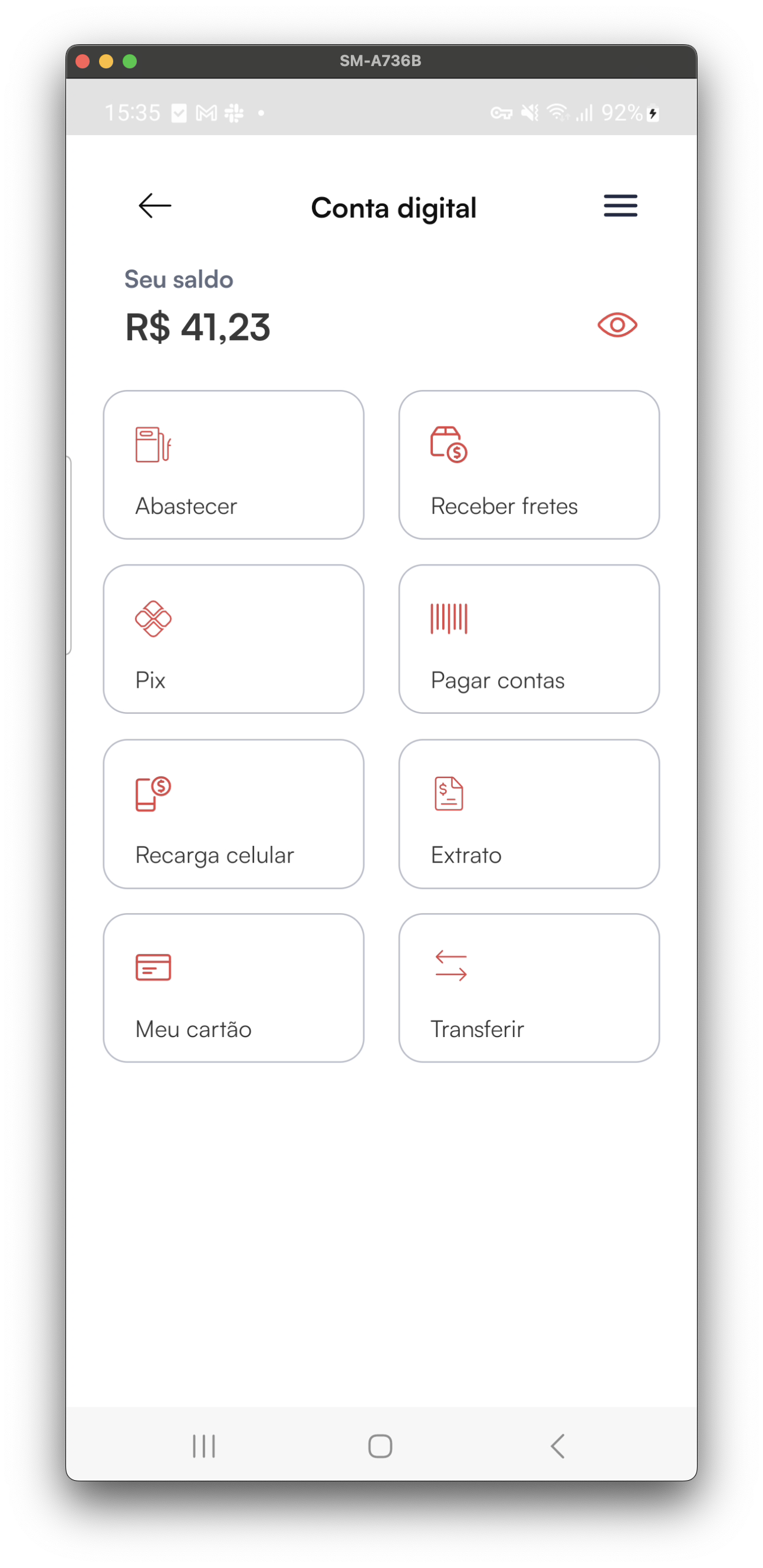Open the Abastecer card
This screenshot has height=1568, width=763.
pos(233,465)
